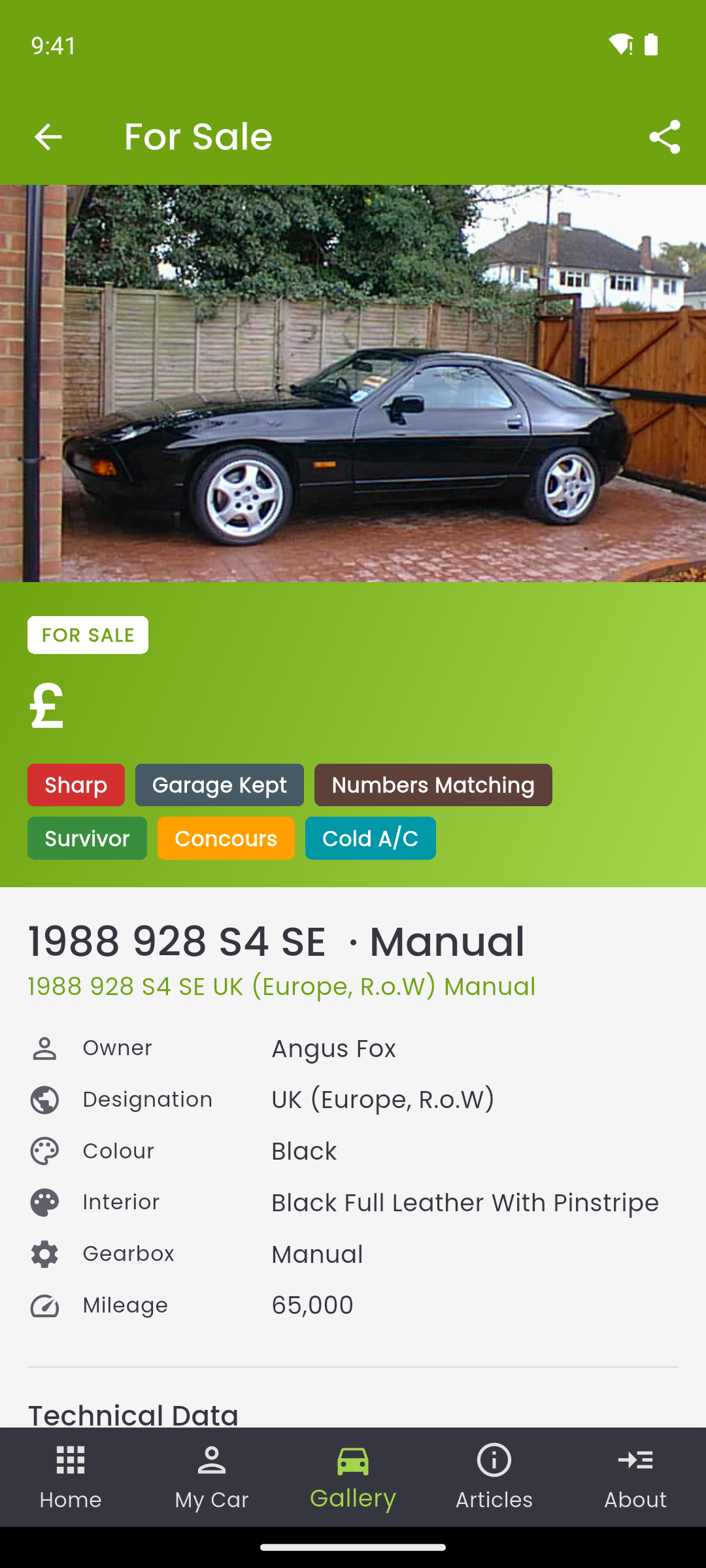Open the black Porsche photo

pyautogui.click(x=353, y=384)
